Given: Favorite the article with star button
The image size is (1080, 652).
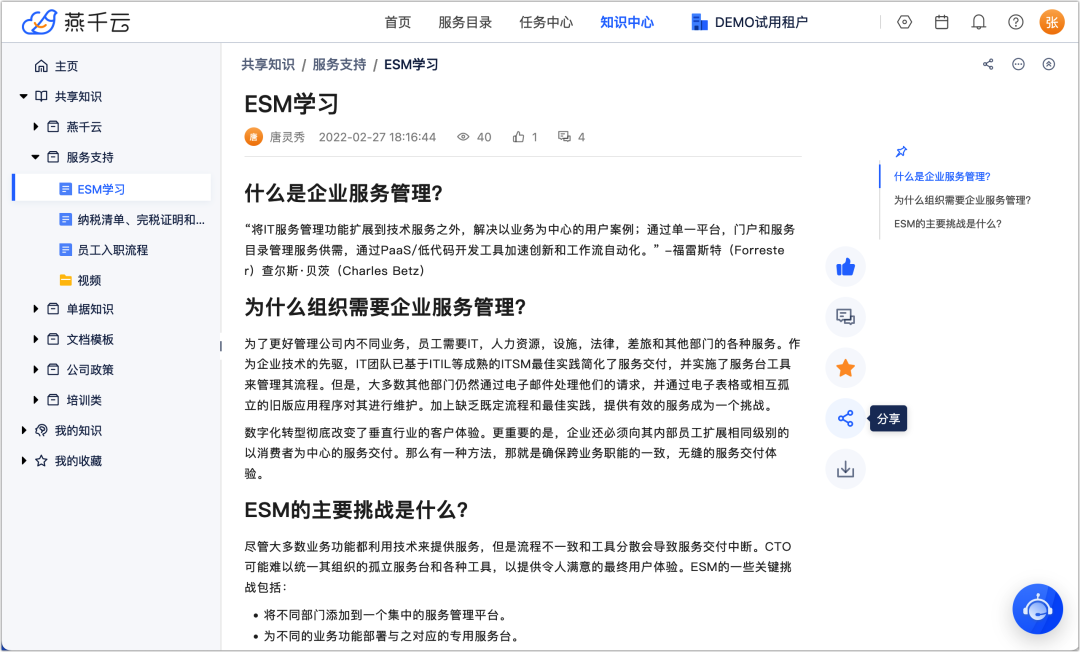Looking at the screenshot, I should [x=845, y=368].
